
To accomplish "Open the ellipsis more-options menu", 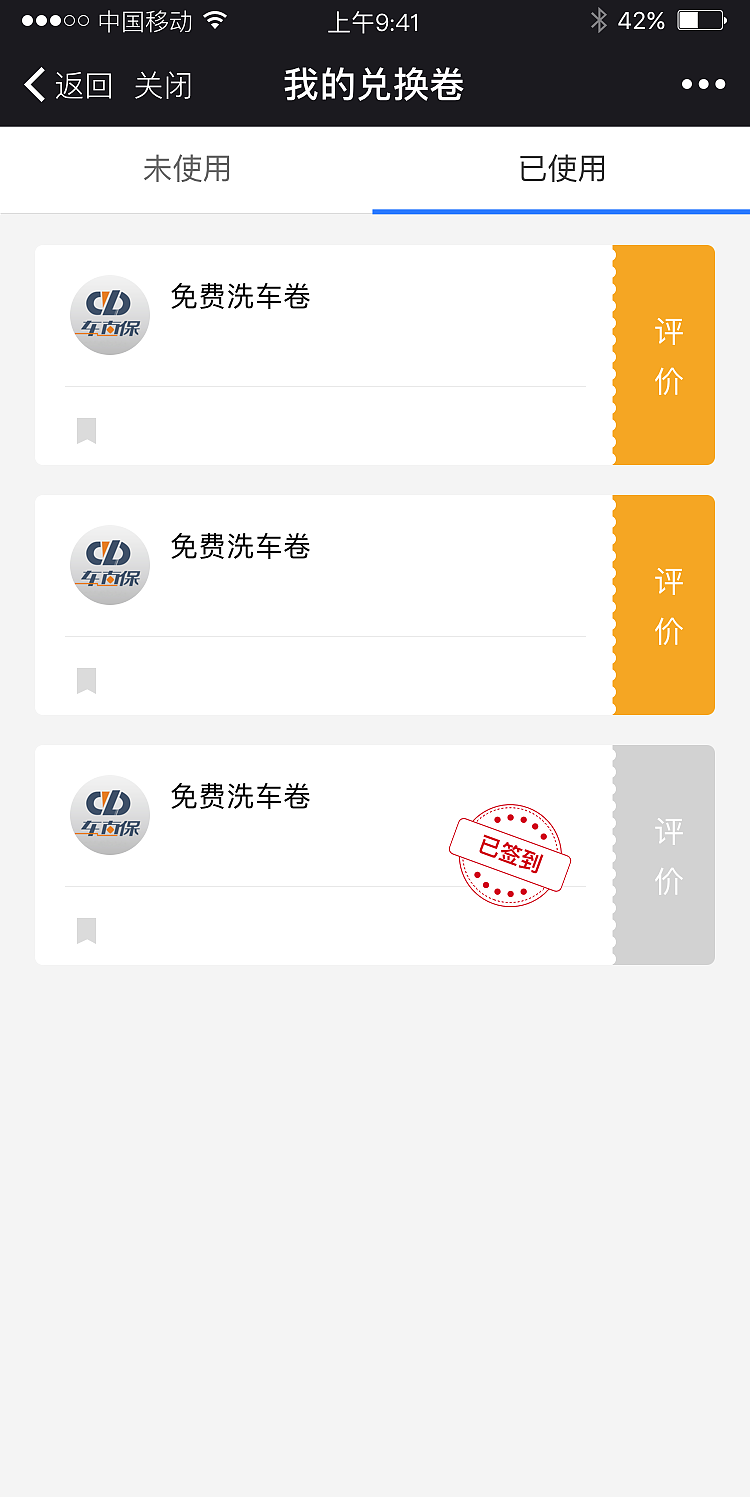I will click(704, 84).
